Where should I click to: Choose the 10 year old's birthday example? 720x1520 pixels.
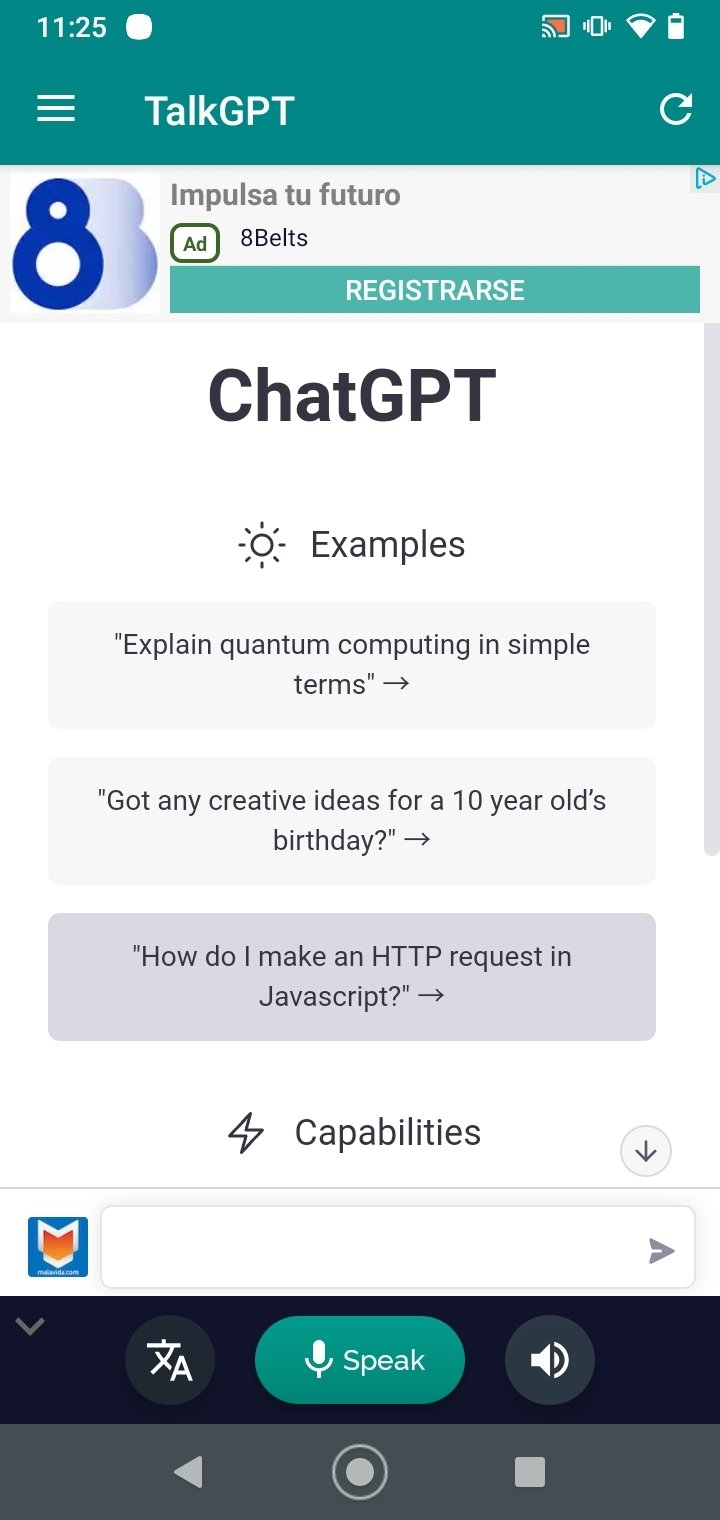pos(352,821)
